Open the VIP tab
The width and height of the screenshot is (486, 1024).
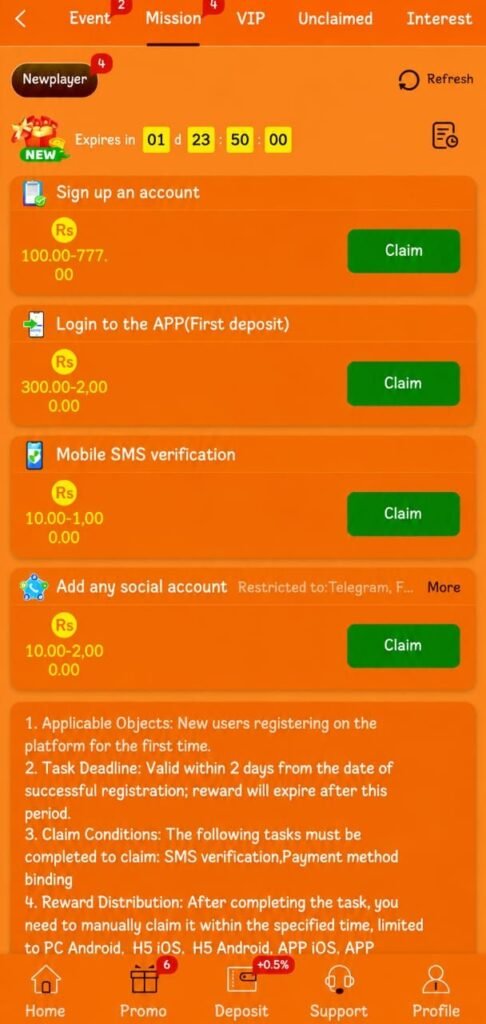(251, 18)
